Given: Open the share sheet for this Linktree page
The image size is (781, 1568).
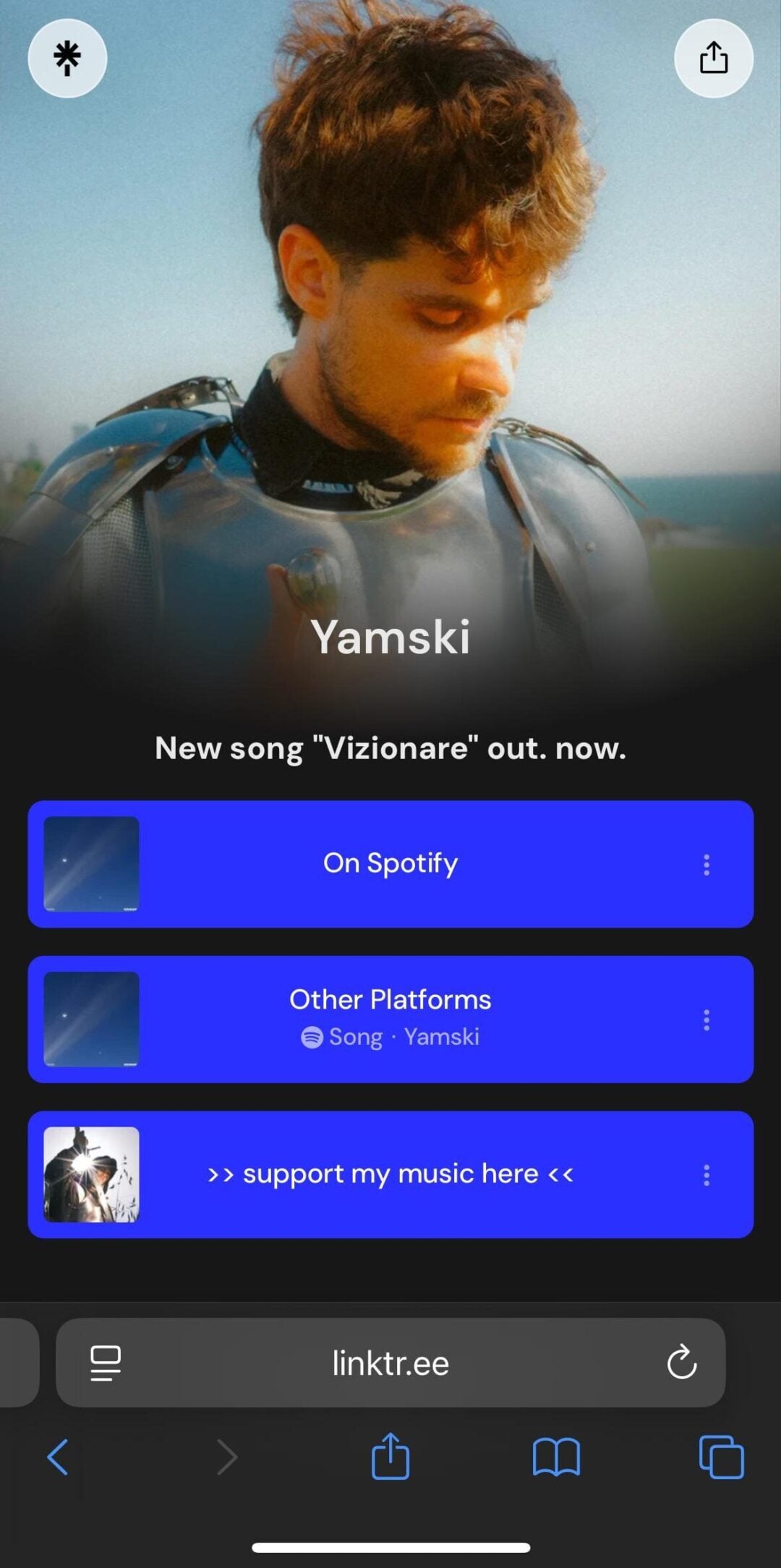Looking at the screenshot, I should tap(713, 59).
